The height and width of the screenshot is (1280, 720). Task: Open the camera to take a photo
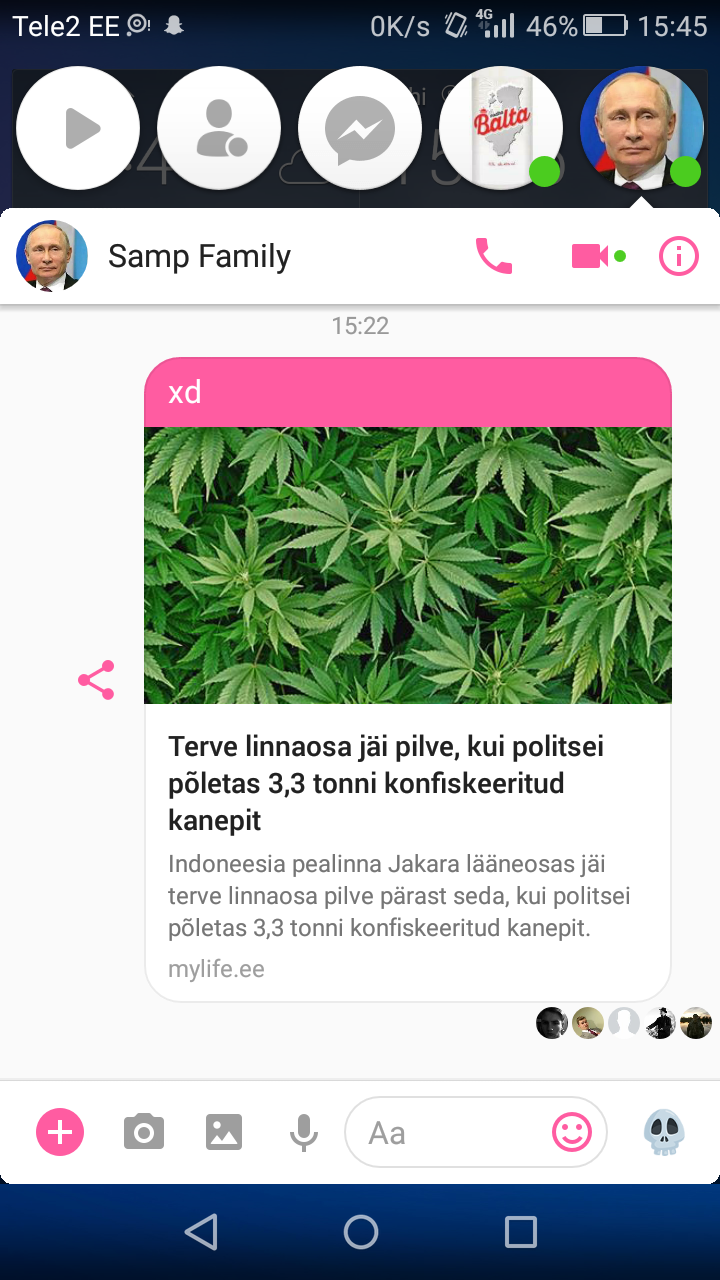pos(144,1133)
